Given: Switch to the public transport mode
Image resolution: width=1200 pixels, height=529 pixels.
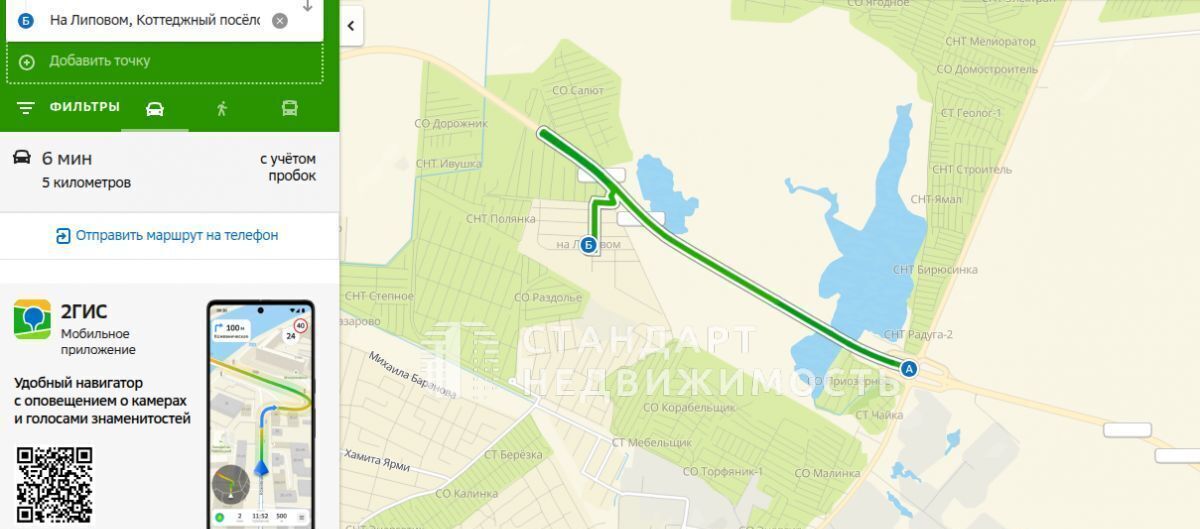Looking at the screenshot, I should (x=289, y=109).
